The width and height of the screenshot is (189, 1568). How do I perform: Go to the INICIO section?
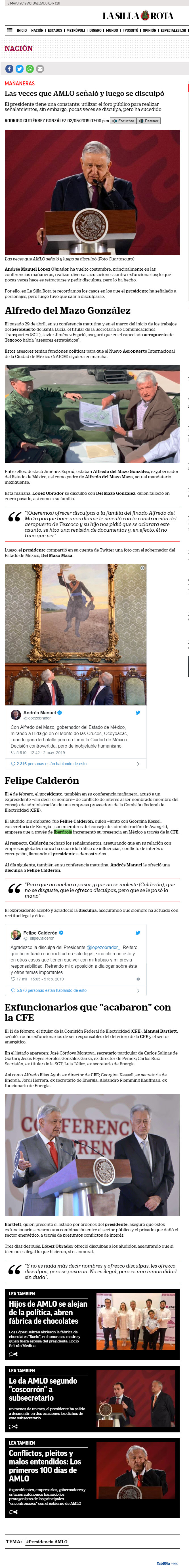coord(22,30)
